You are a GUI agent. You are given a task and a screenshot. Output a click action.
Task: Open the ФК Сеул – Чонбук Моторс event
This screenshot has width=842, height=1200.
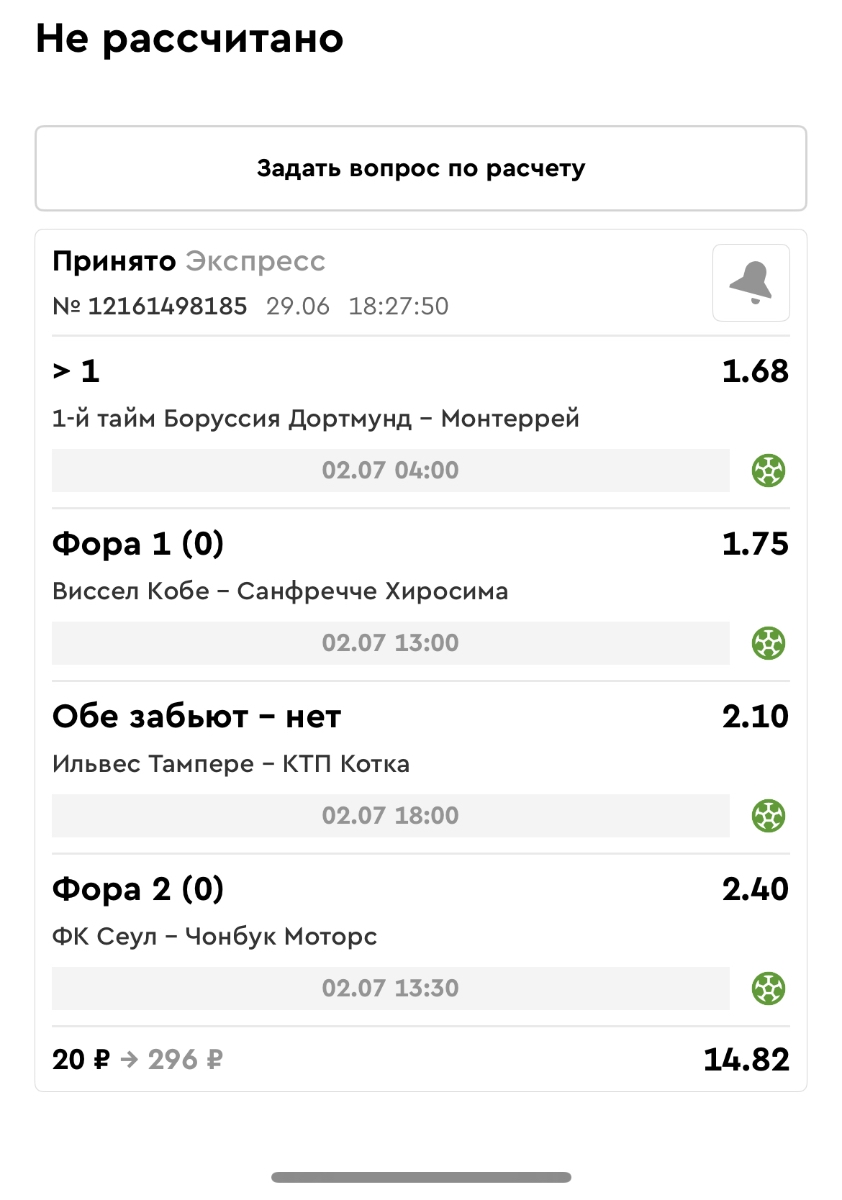tap(214, 937)
